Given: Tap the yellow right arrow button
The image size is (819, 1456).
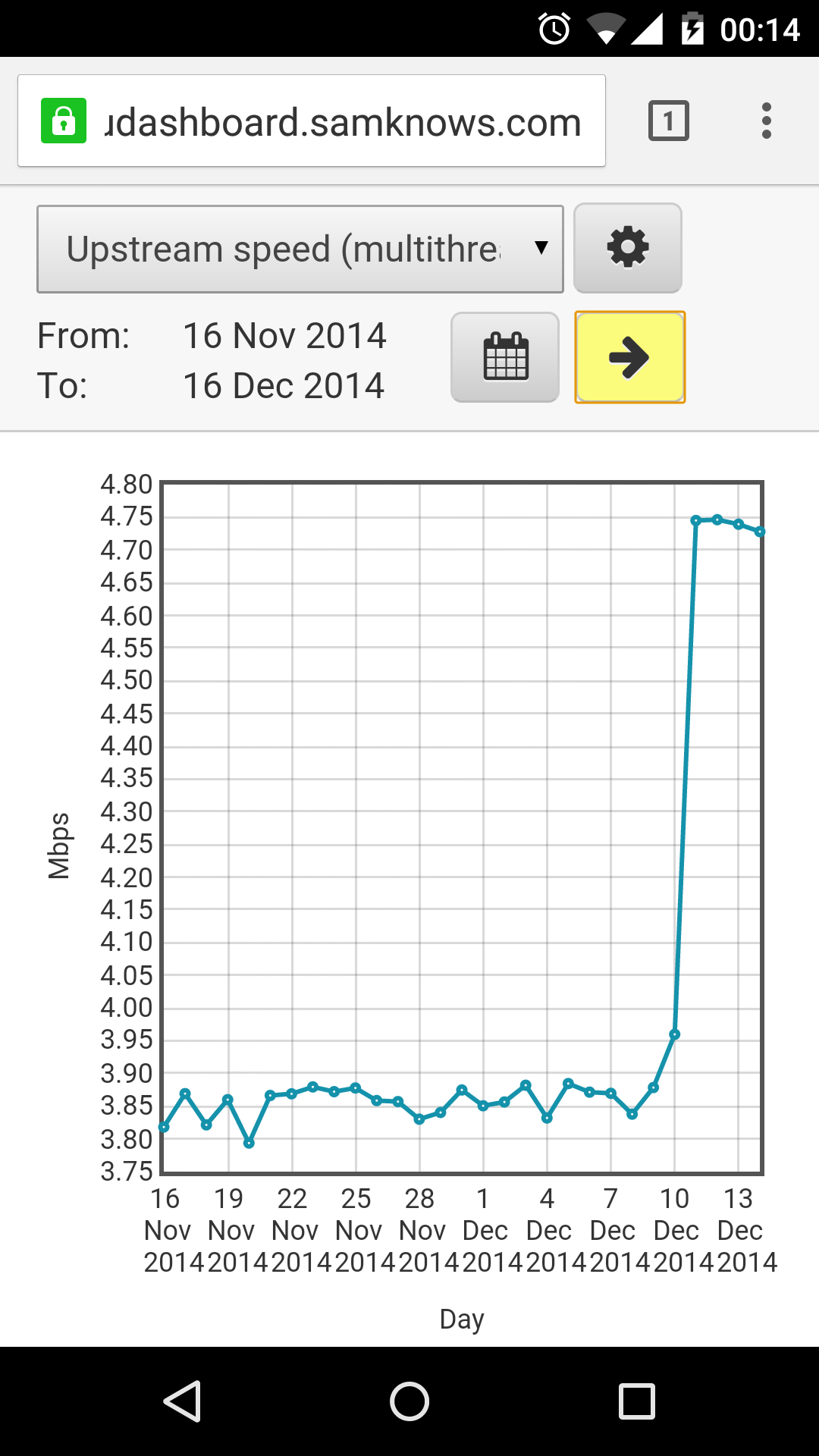Looking at the screenshot, I should click(x=629, y=357).
